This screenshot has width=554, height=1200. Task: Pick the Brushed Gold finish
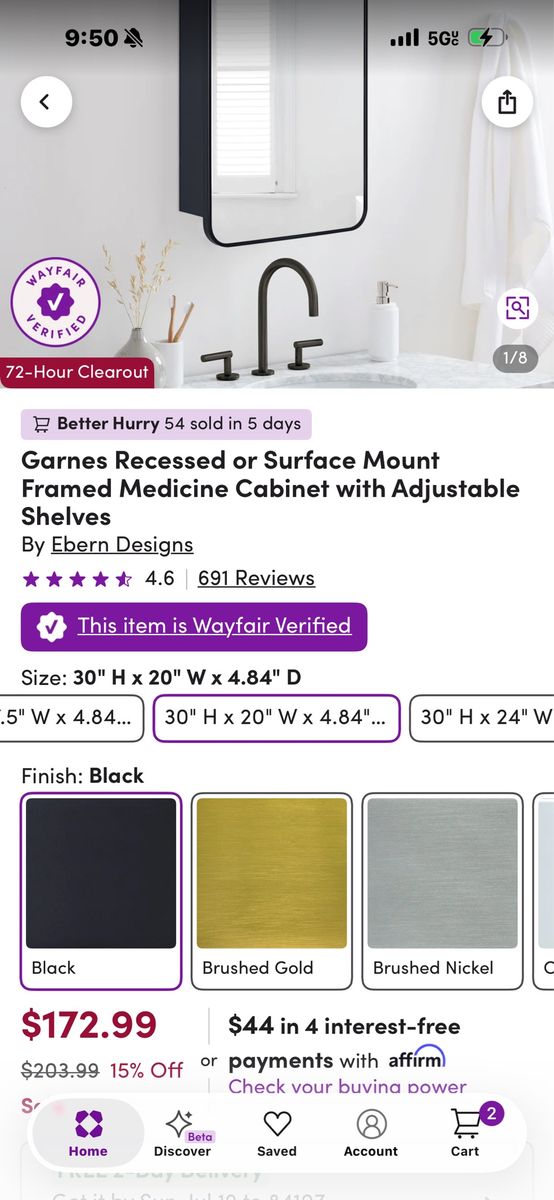pos(272,891)
